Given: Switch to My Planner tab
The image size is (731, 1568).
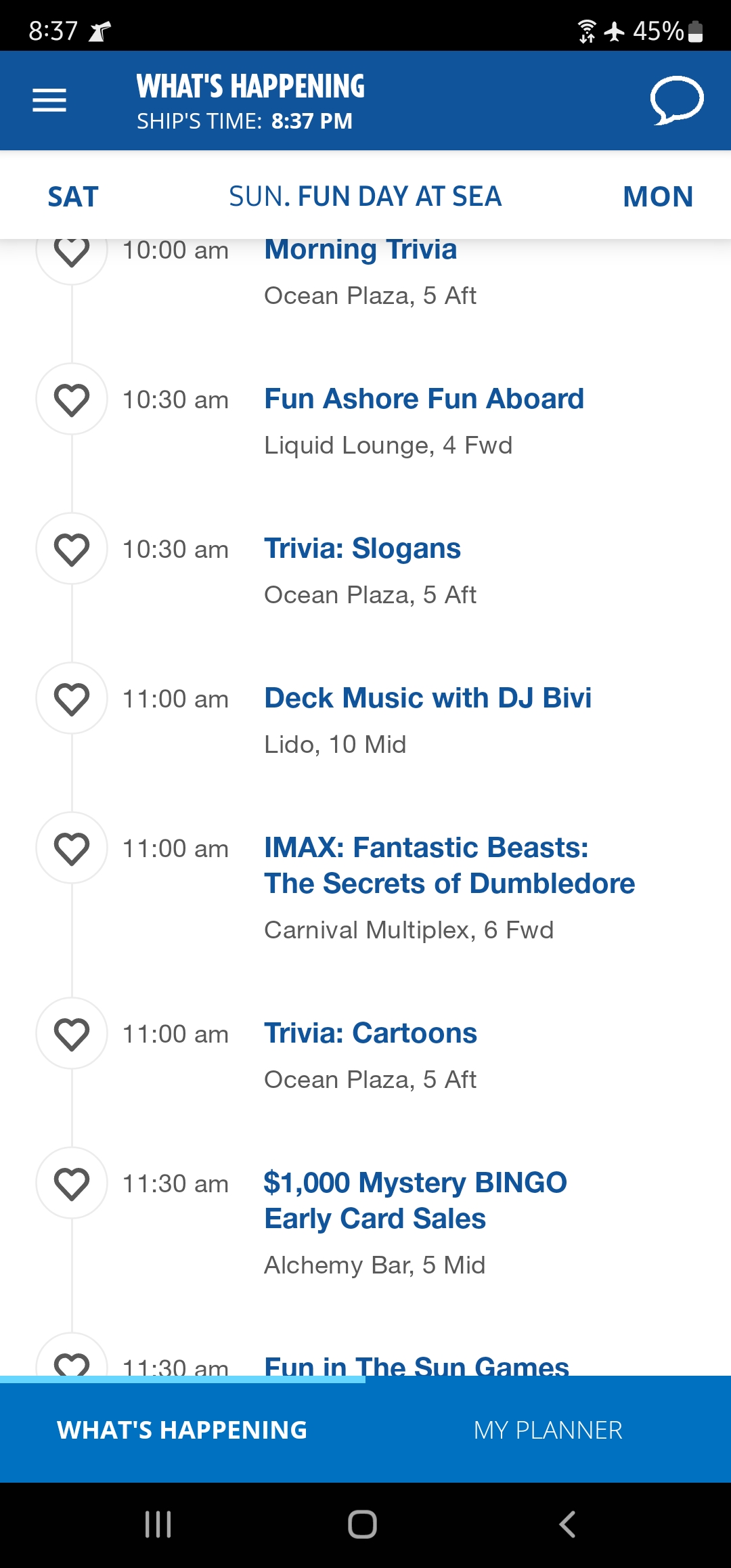Looking at the screenshot, I should coord(548,1430).
